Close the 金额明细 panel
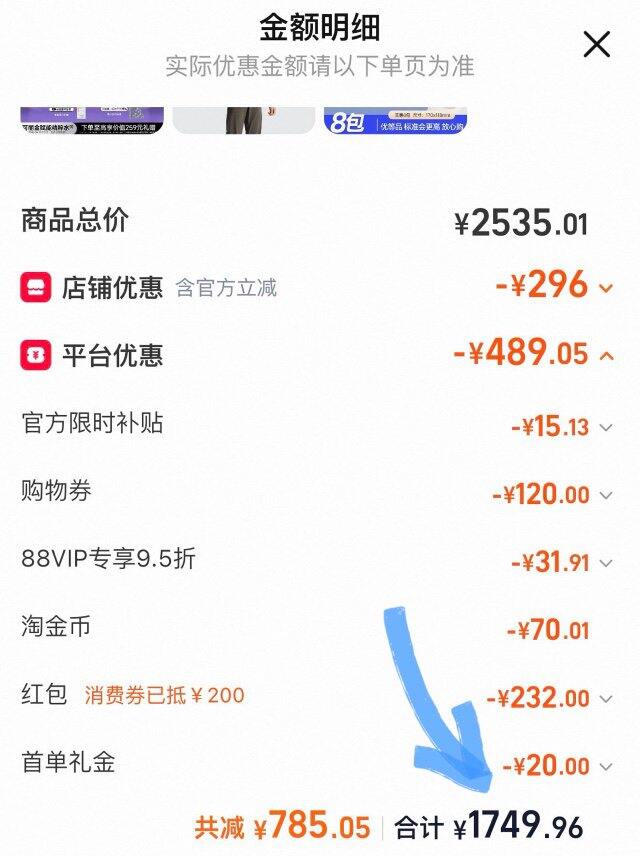Image resolution: width=640 pixels, height=856 pixels. click(x=596, y=44)
